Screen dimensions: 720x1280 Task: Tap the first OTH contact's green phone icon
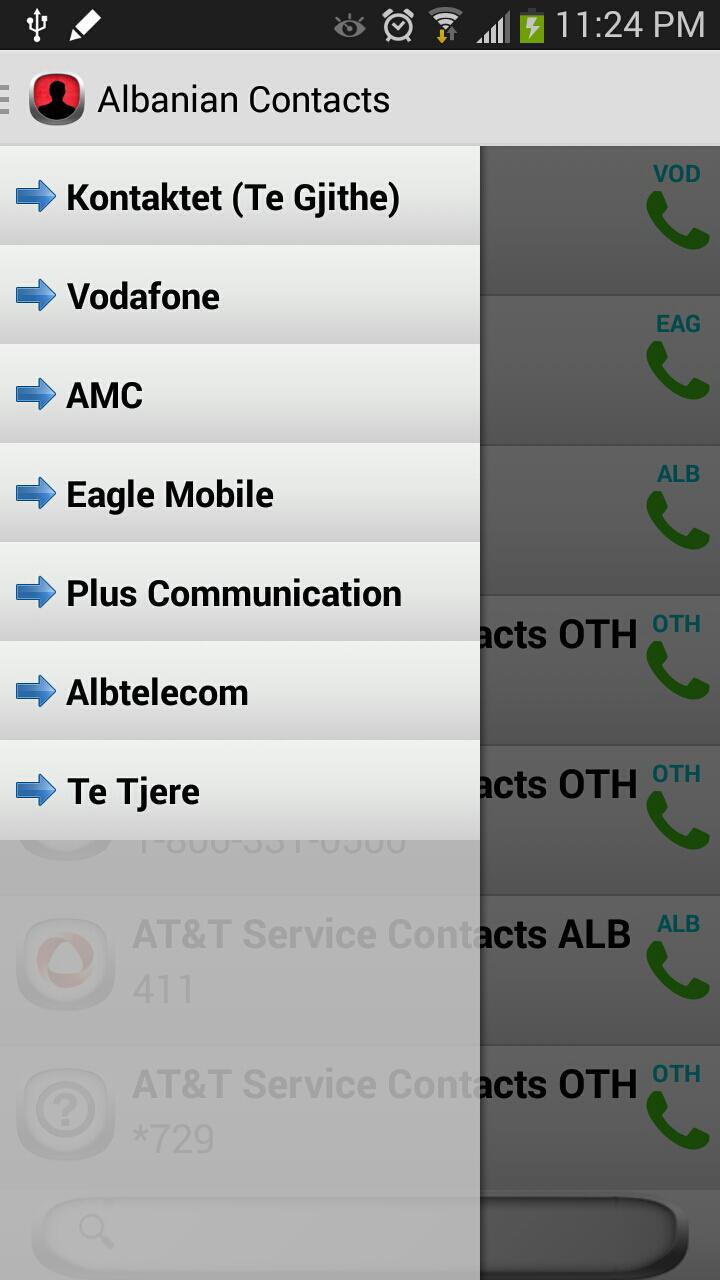click(679, 668)
